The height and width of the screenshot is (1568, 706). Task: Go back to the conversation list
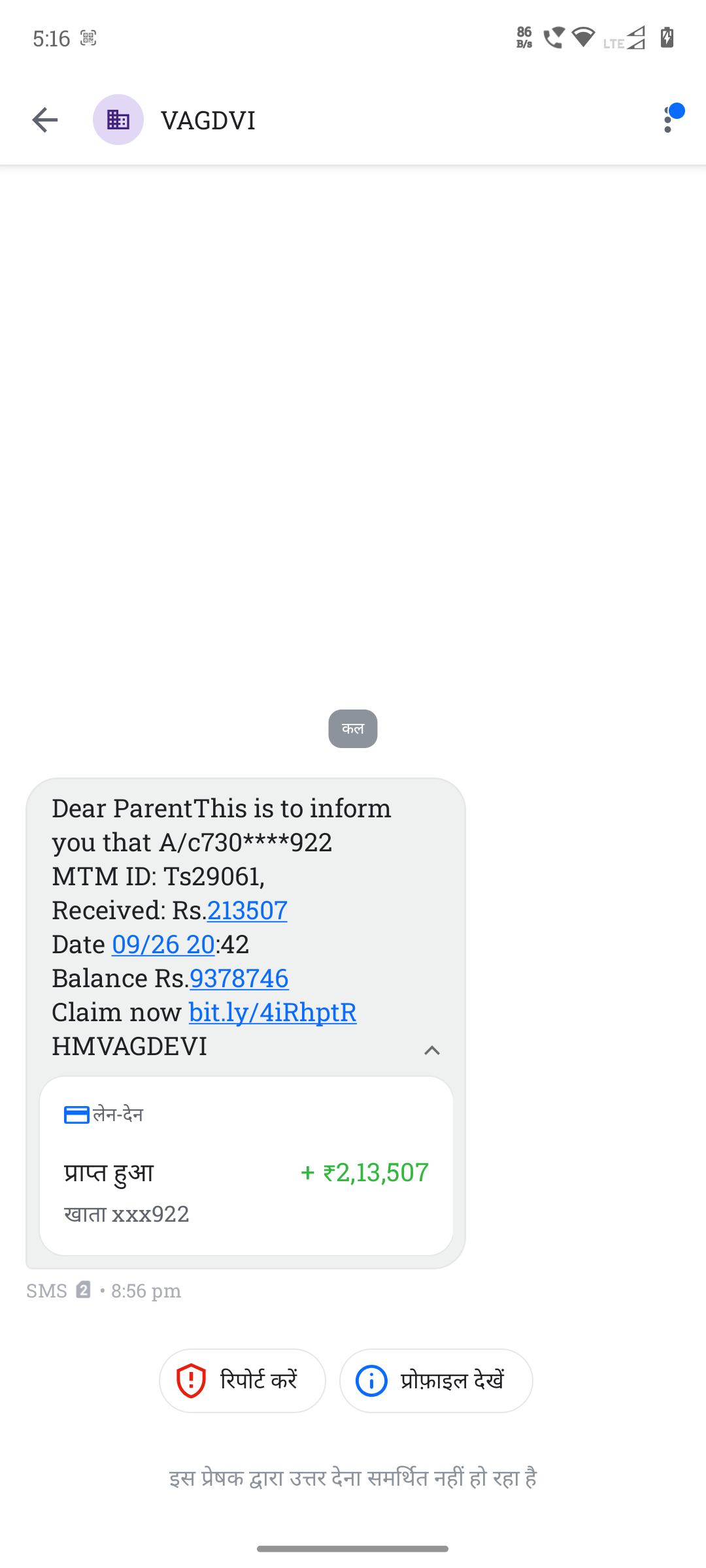point(45,120)
